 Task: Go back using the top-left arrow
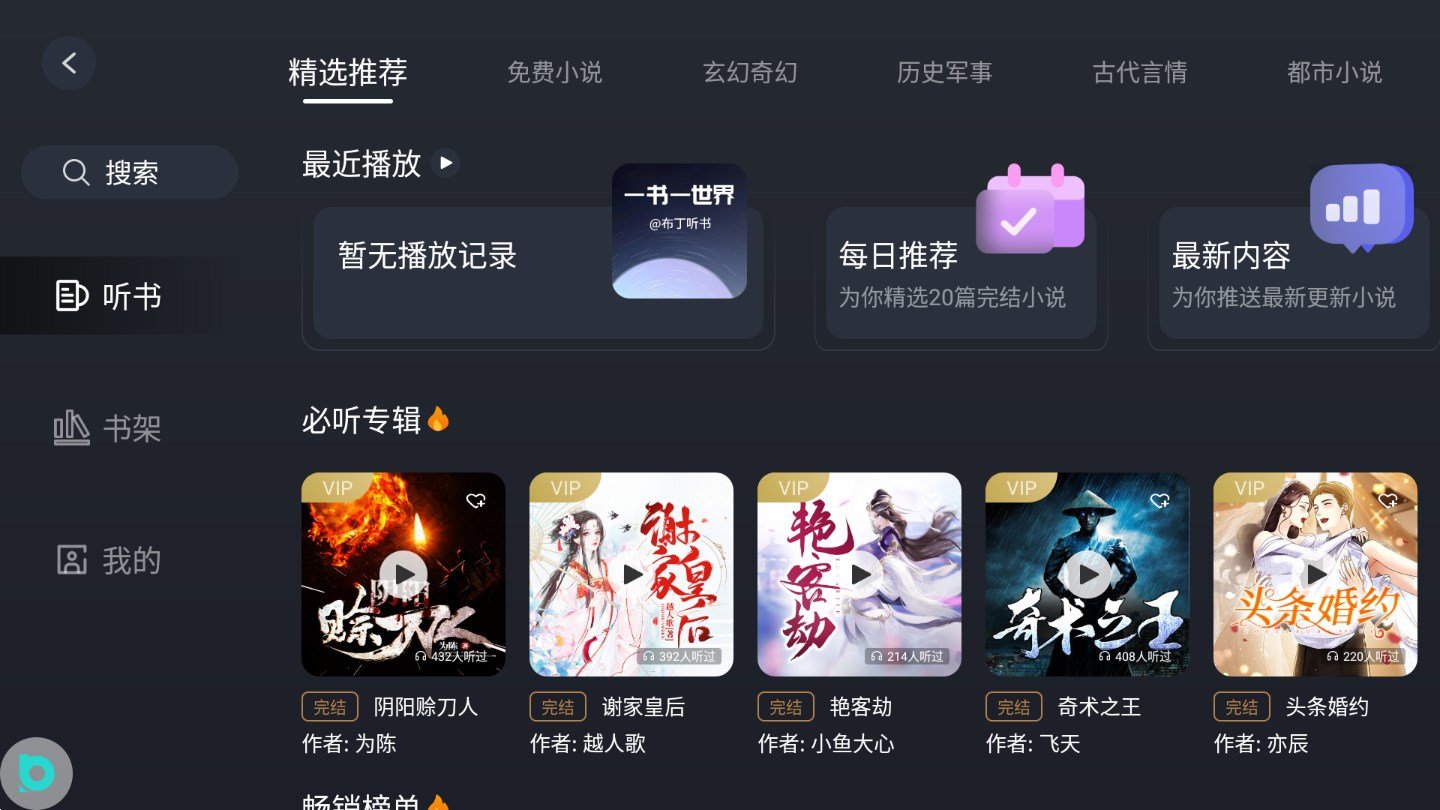coord(69,63)
